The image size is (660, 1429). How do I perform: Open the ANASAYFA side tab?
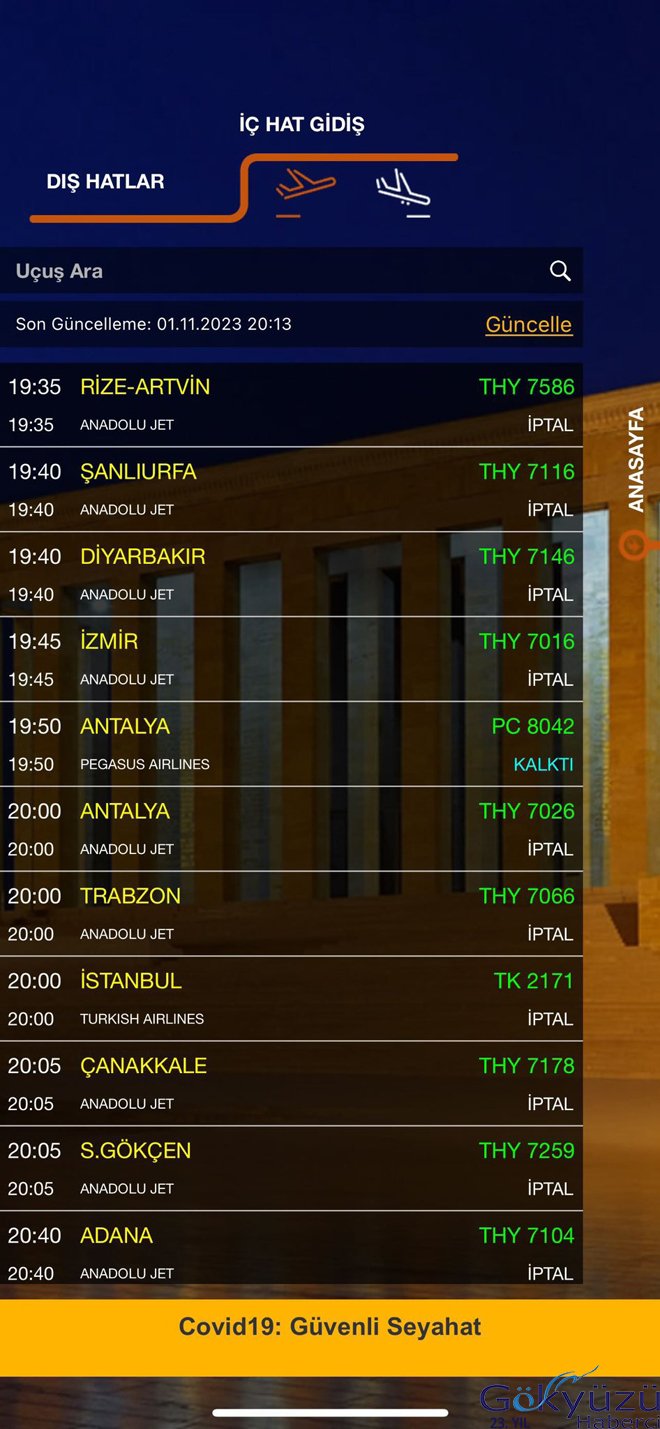click(636, 461)
